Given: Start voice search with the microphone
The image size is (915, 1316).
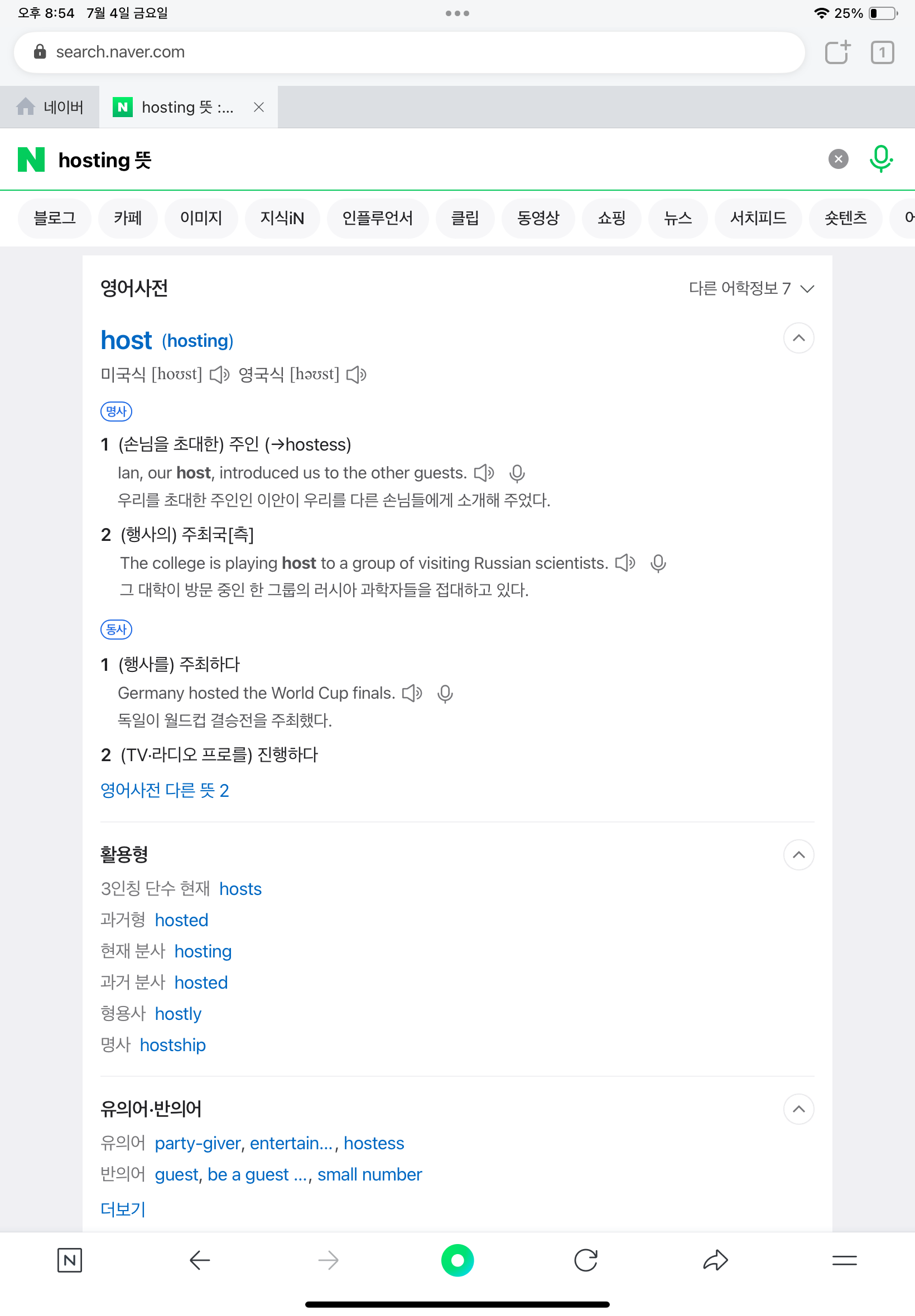Looking at the screenshot, I should [x=880, y=159].
